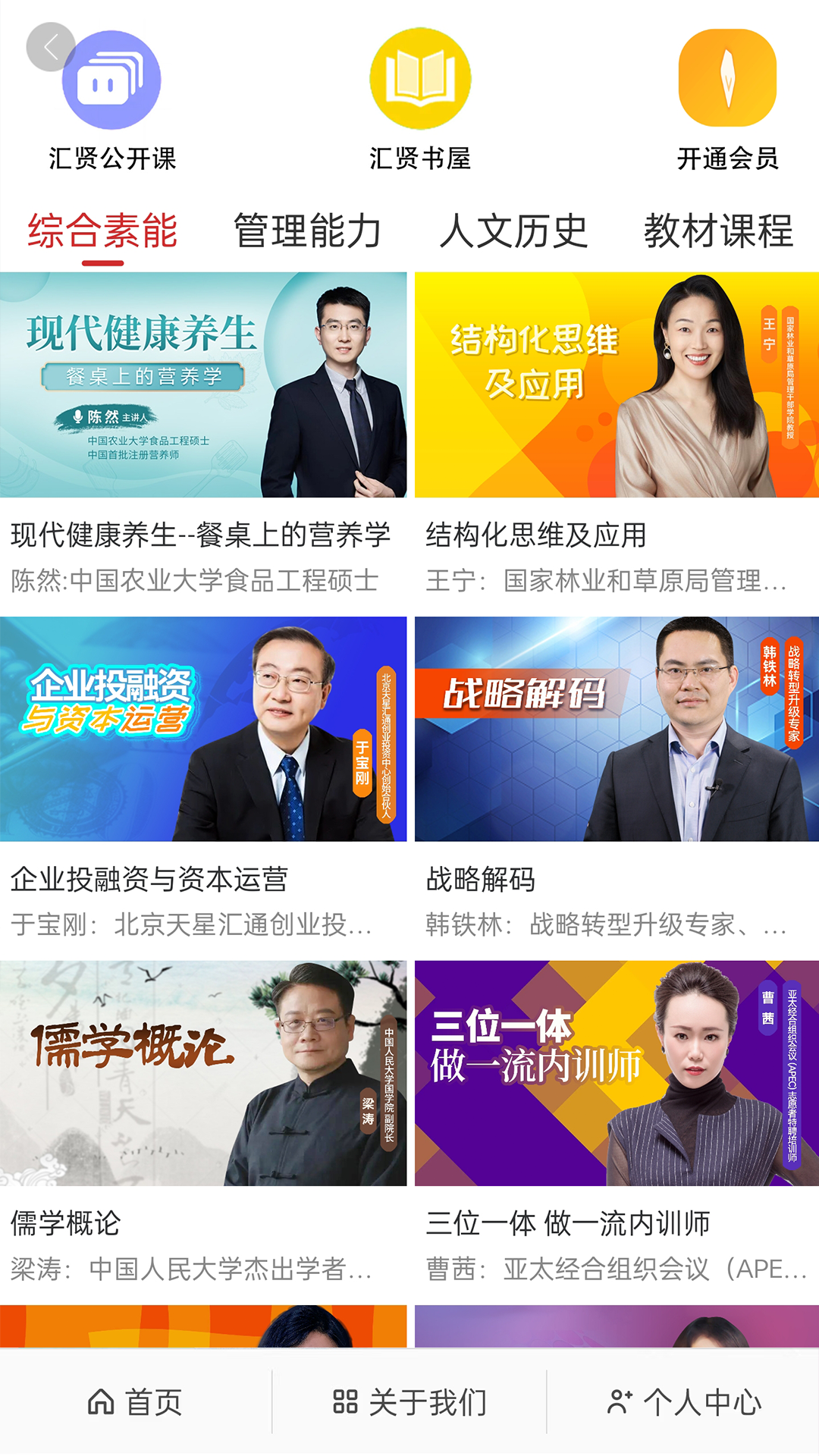Screen dimensions: 819x1456
Task: Tap the back arrow at top left
Action: [50, 47]
